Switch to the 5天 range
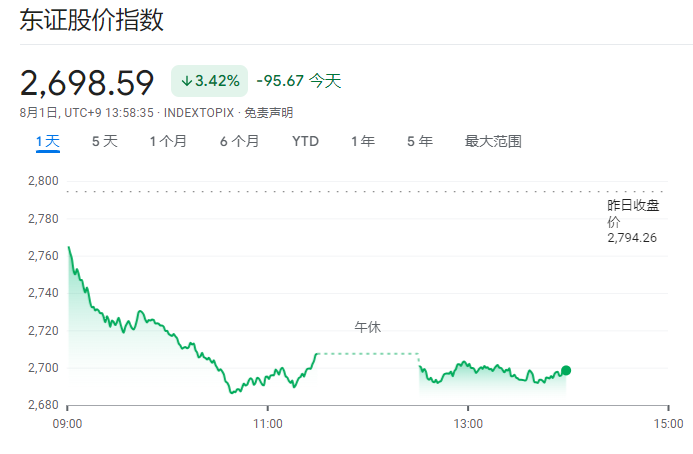The image size is (693, 454). click(104, 142)
